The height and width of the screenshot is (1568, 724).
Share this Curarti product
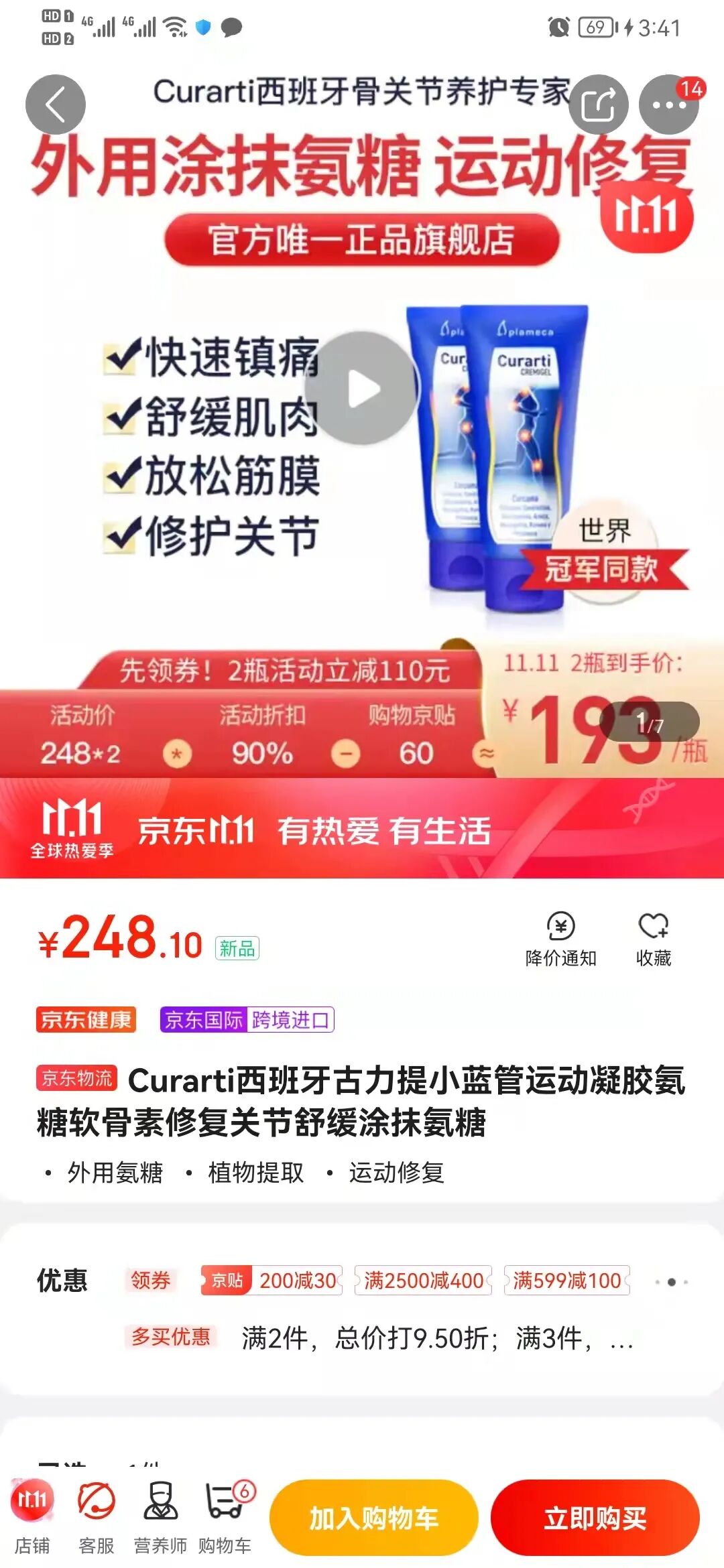coord(598,105)
